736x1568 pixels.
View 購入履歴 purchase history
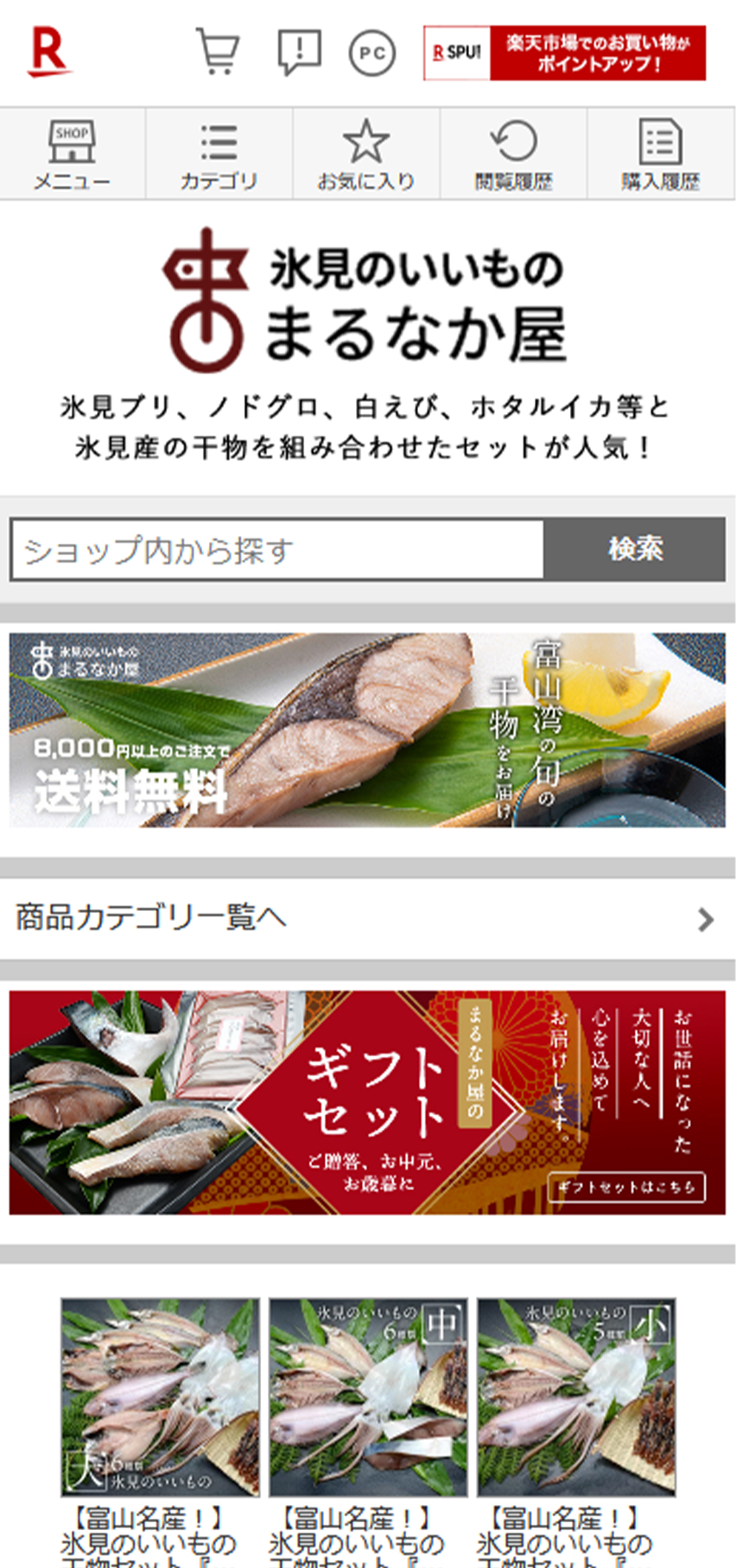(661, 155)
